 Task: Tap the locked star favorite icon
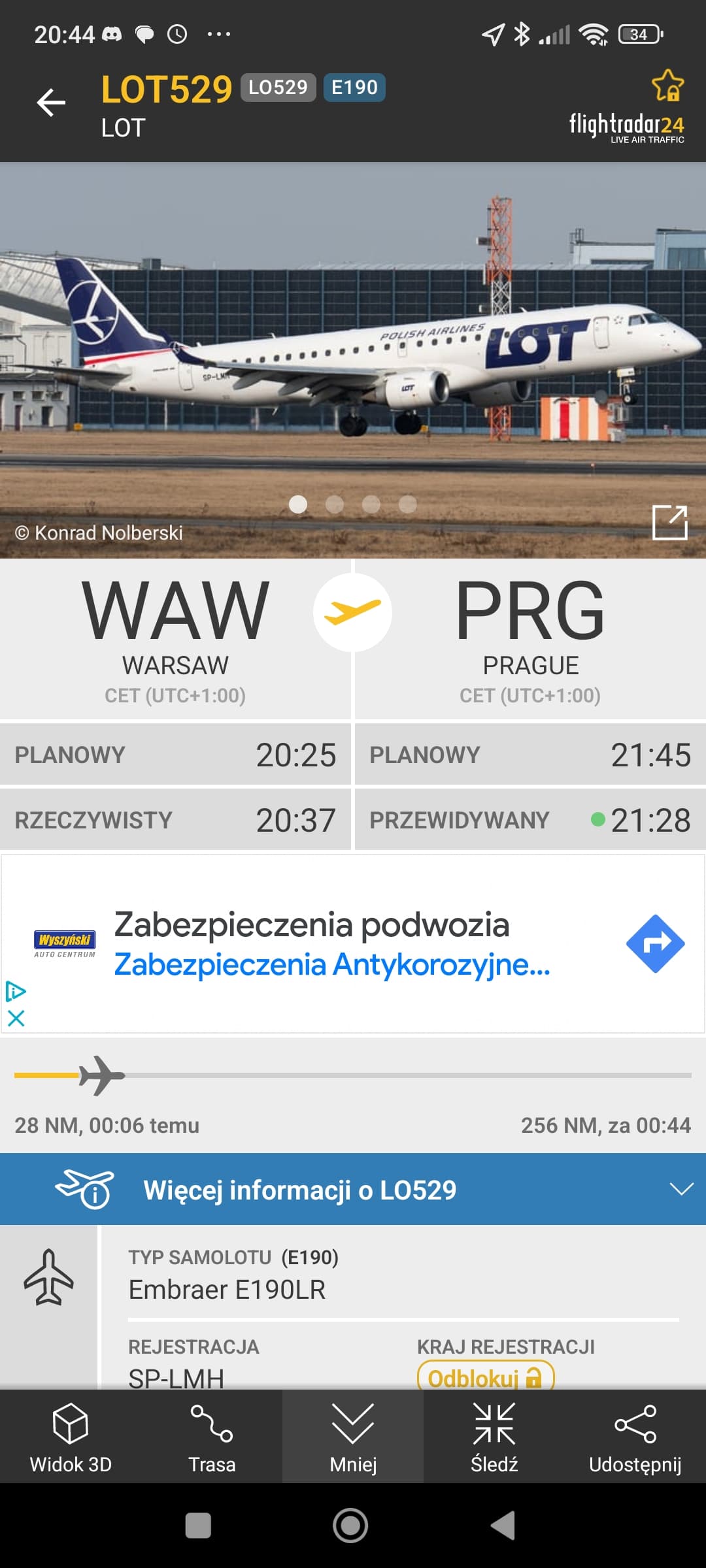coord(667,85)
